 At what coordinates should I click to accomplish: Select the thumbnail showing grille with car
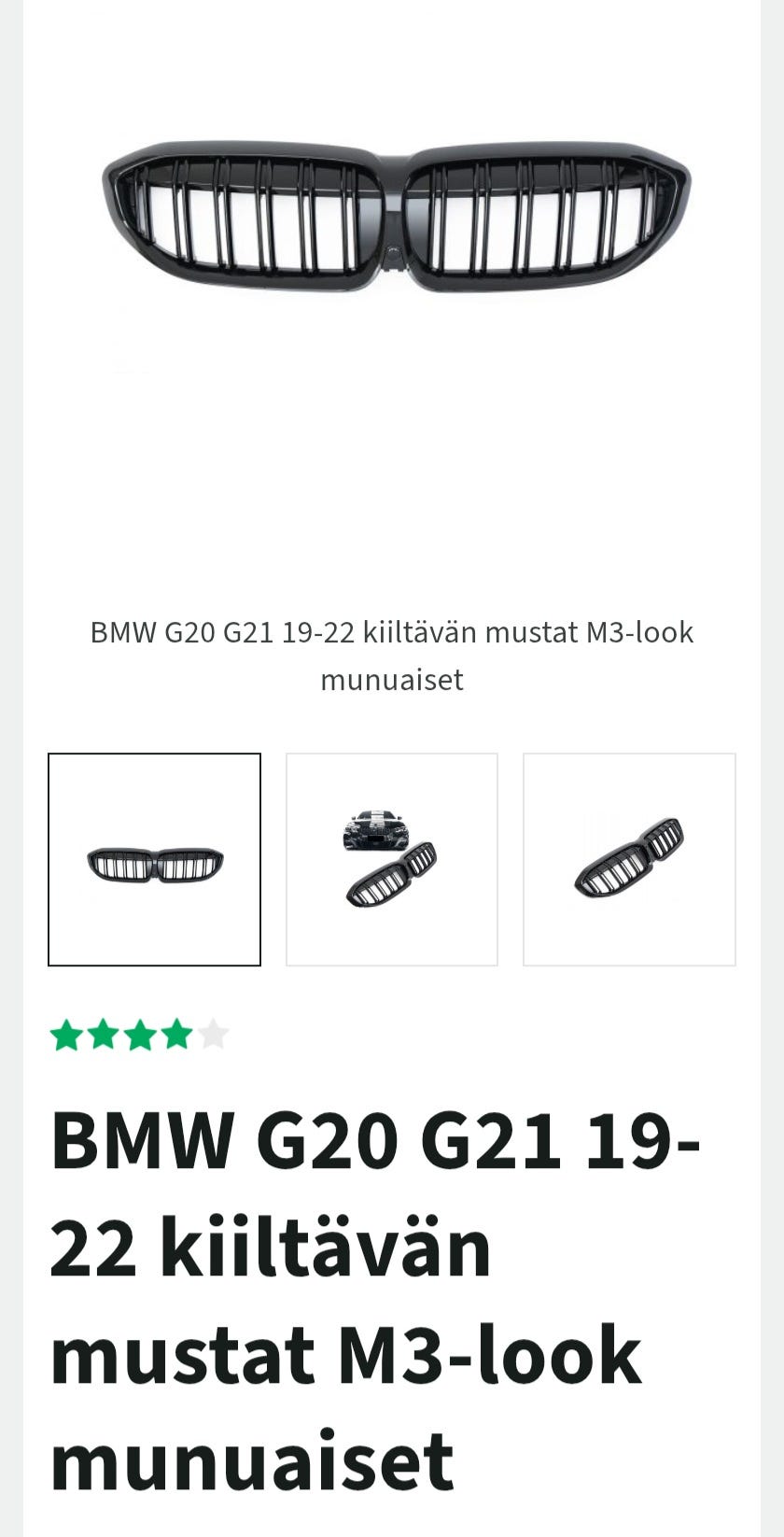click(x=392, y=860)
